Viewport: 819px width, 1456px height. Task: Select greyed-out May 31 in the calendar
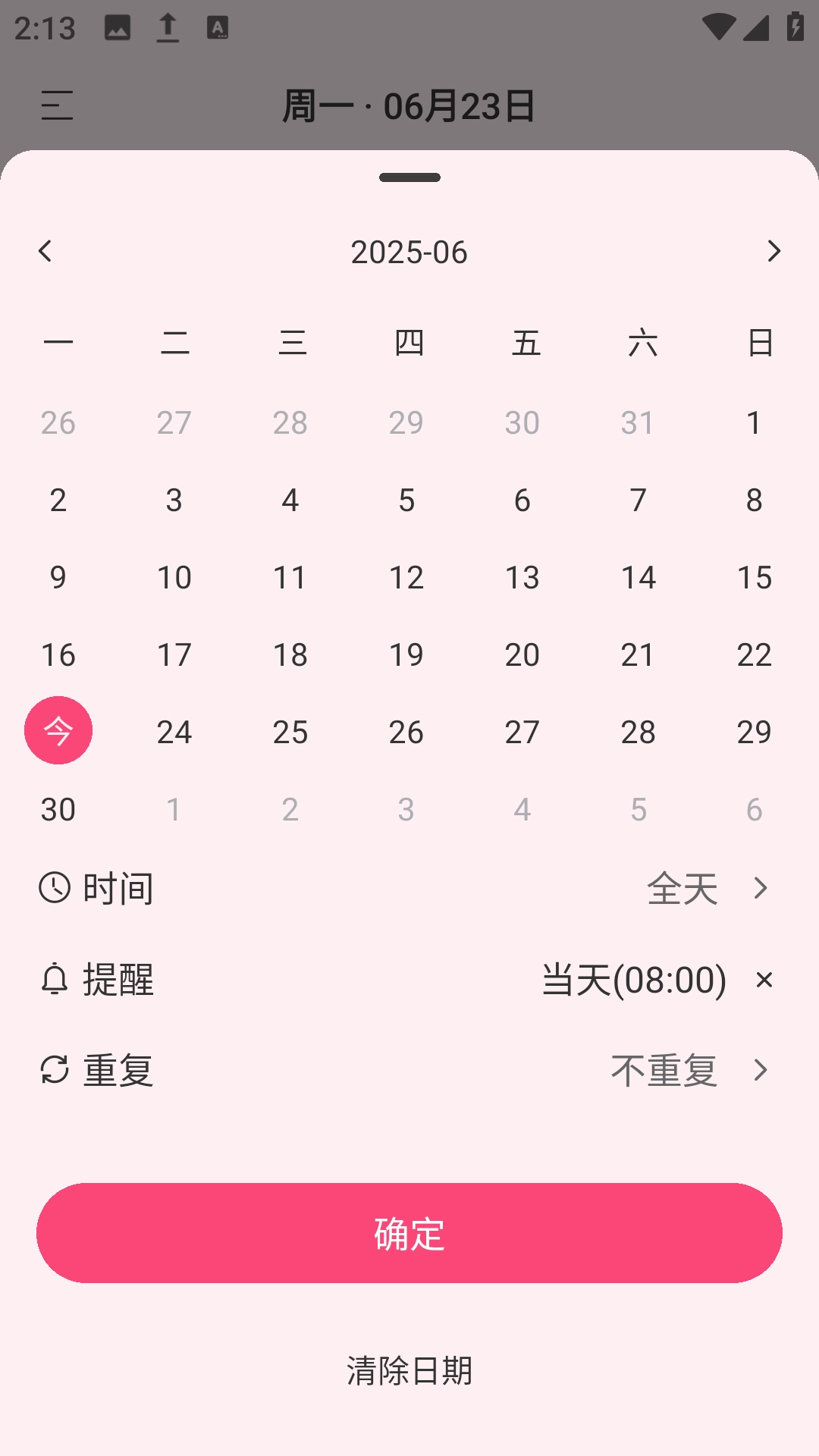(x=638, y=422)
